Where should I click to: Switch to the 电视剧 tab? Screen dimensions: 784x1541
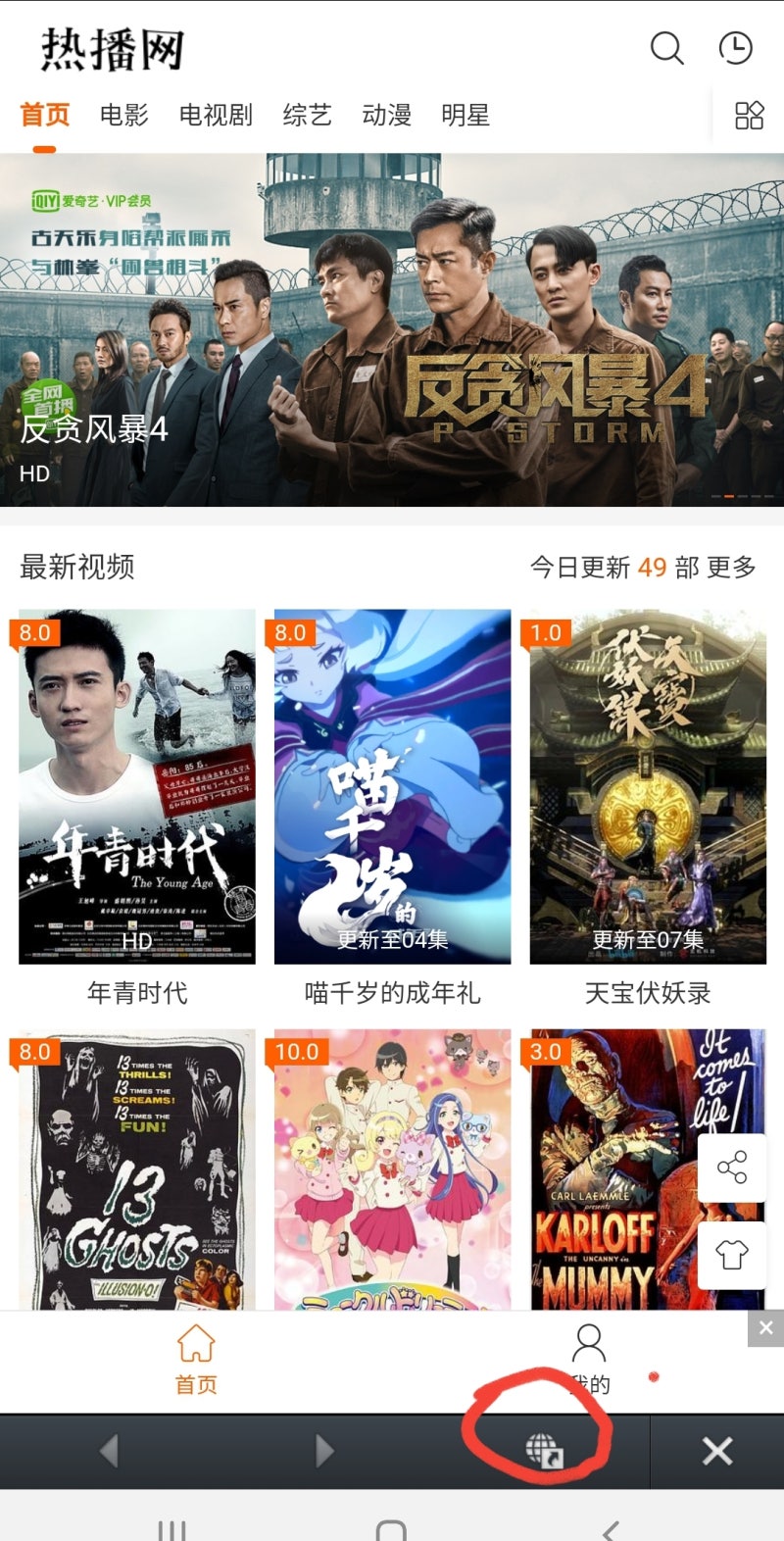click(x=216, y=116)
